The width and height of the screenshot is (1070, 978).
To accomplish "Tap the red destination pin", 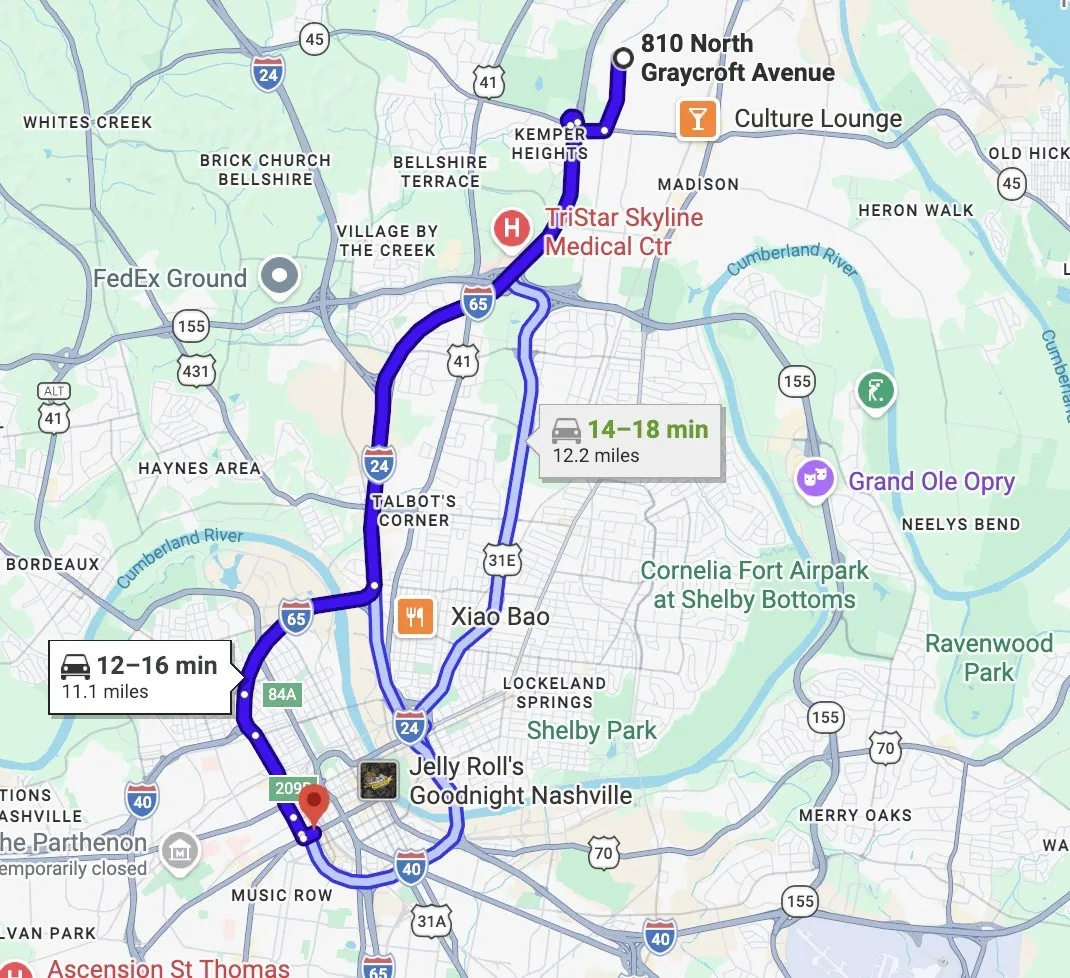I will coord(316,802).
